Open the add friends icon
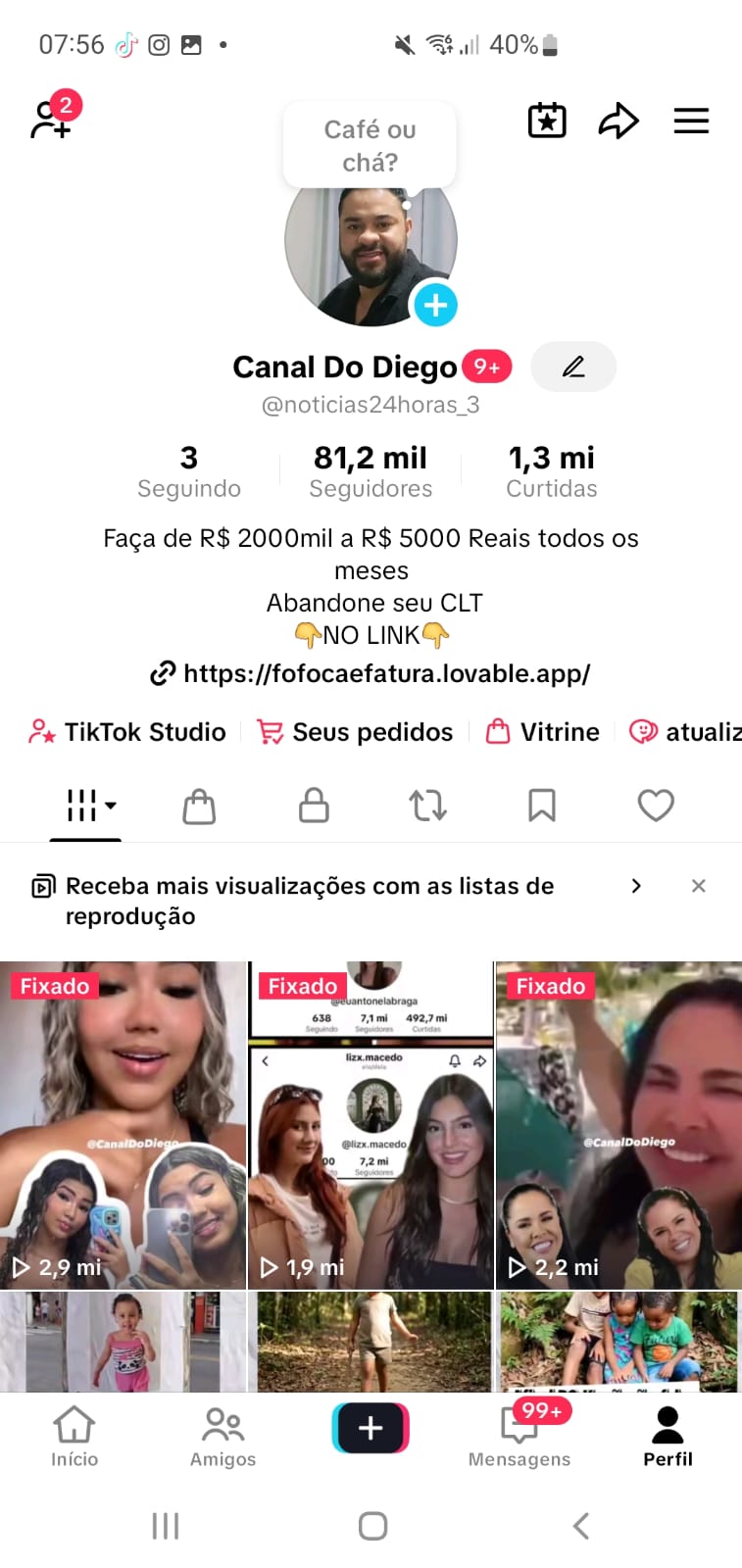This screenshot has height=1568, width=742. coord(51,120)
